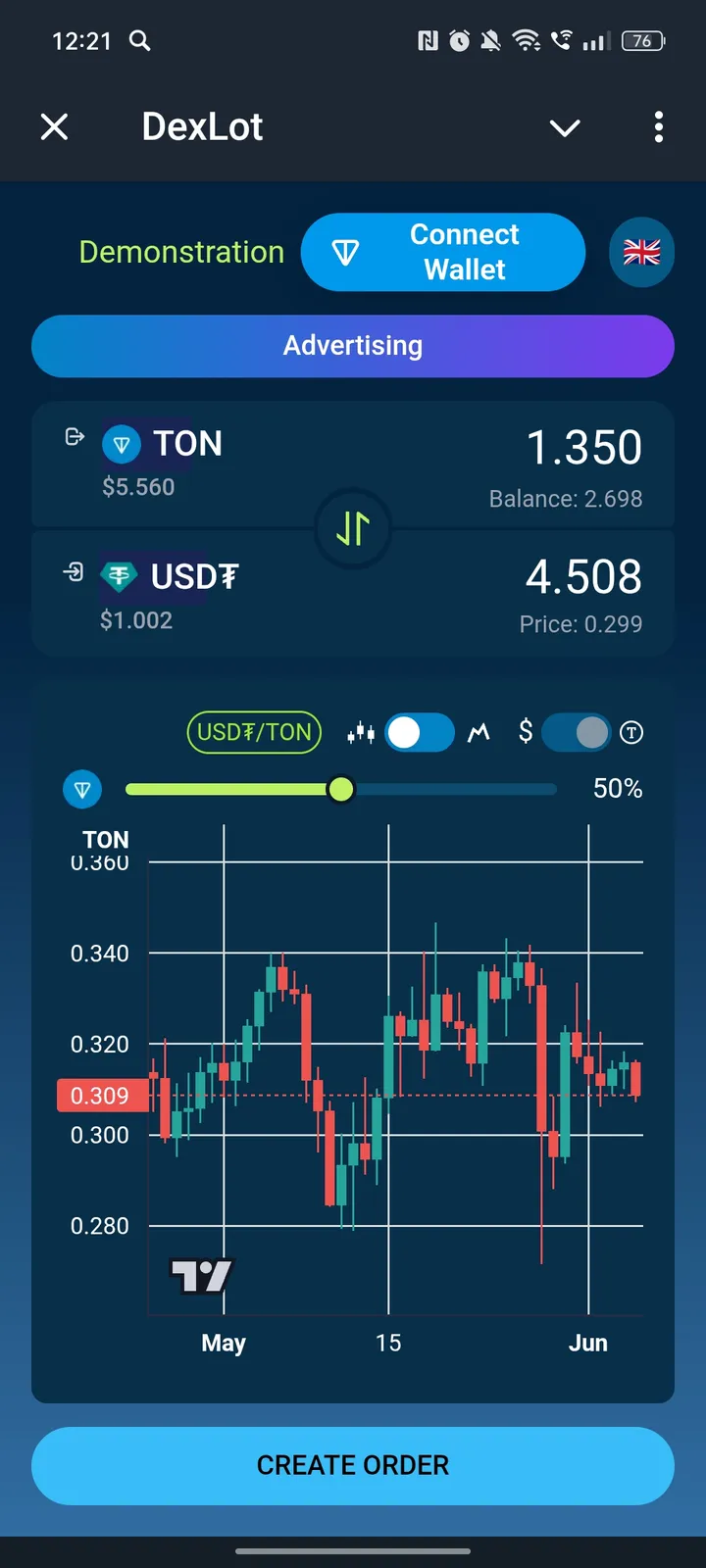Tap the CREATE ORDER button

coord(353,1465)
